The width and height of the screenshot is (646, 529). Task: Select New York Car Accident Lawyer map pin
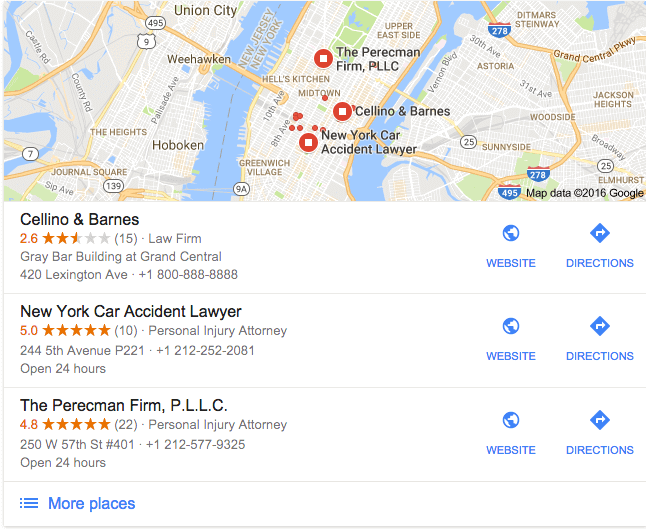pyautogui.click(x=308, y=142)
